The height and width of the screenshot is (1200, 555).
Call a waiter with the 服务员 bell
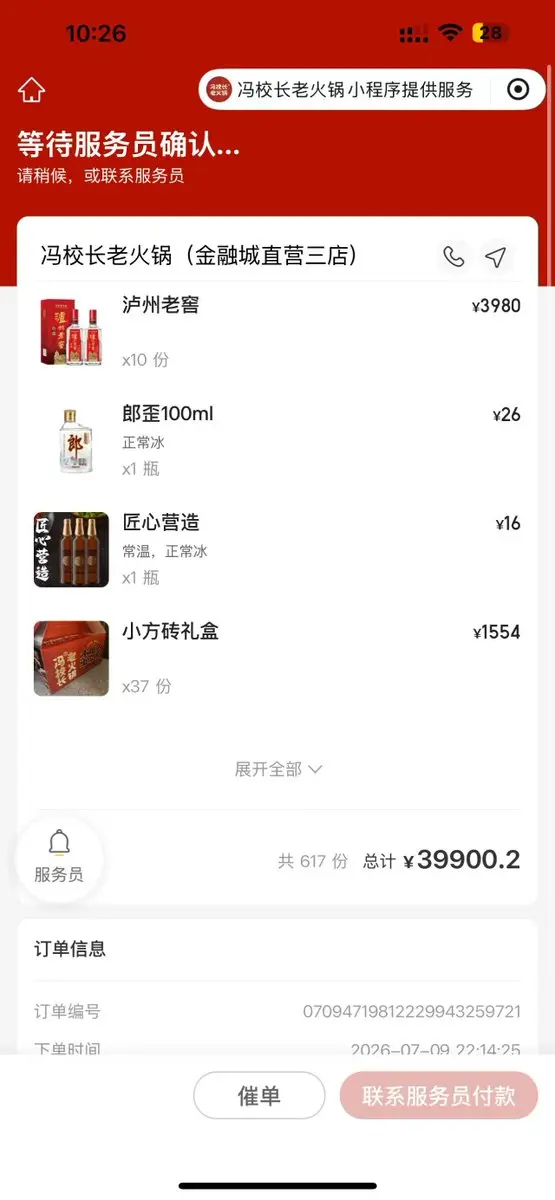coord(59,858)
